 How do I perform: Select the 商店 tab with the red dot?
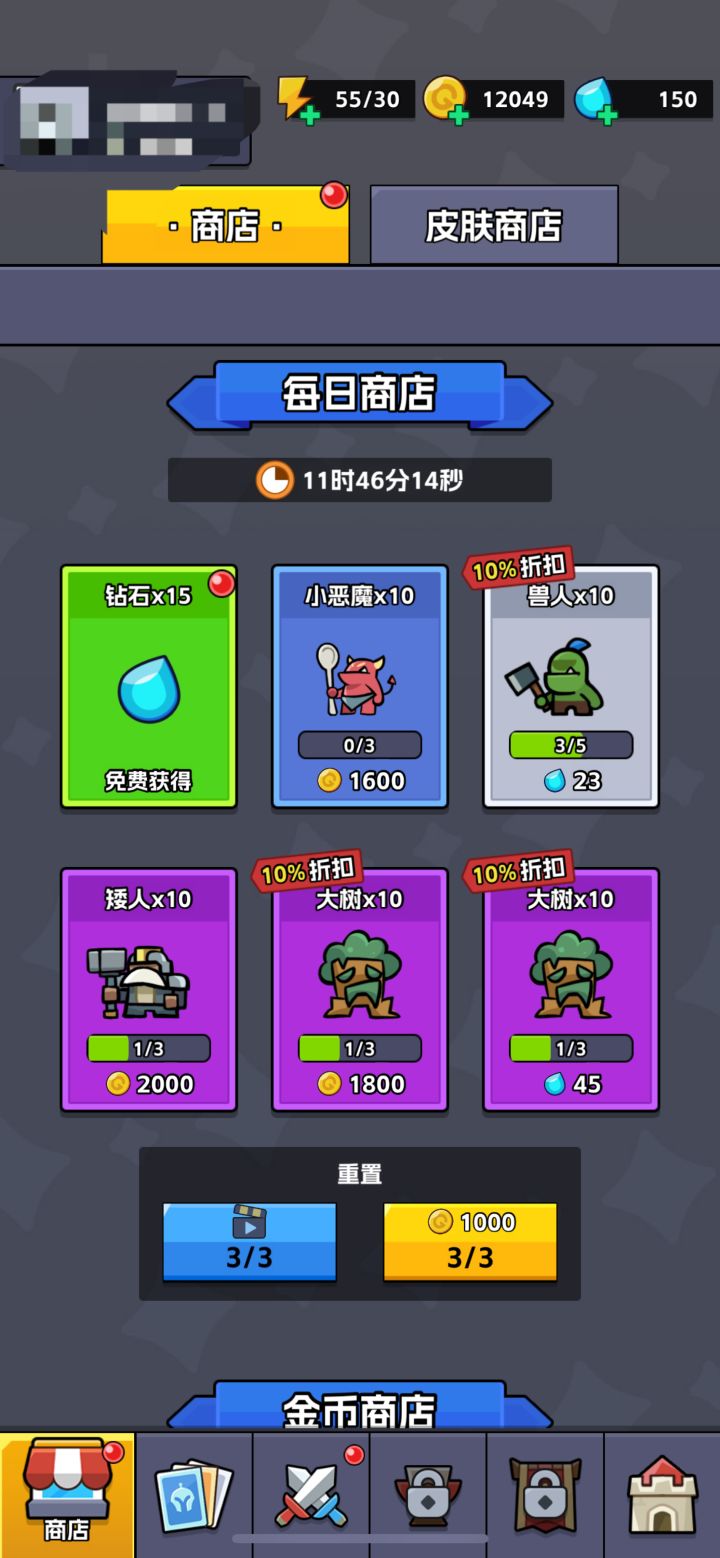tap(224, 225)
